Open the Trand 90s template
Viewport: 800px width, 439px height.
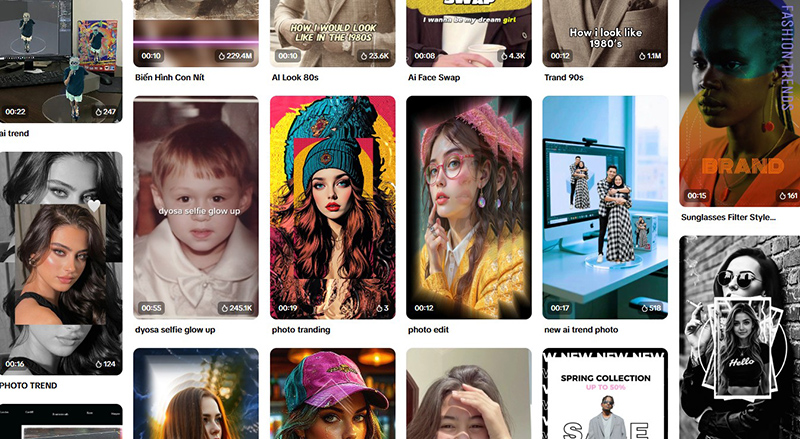tap(604, 32)
